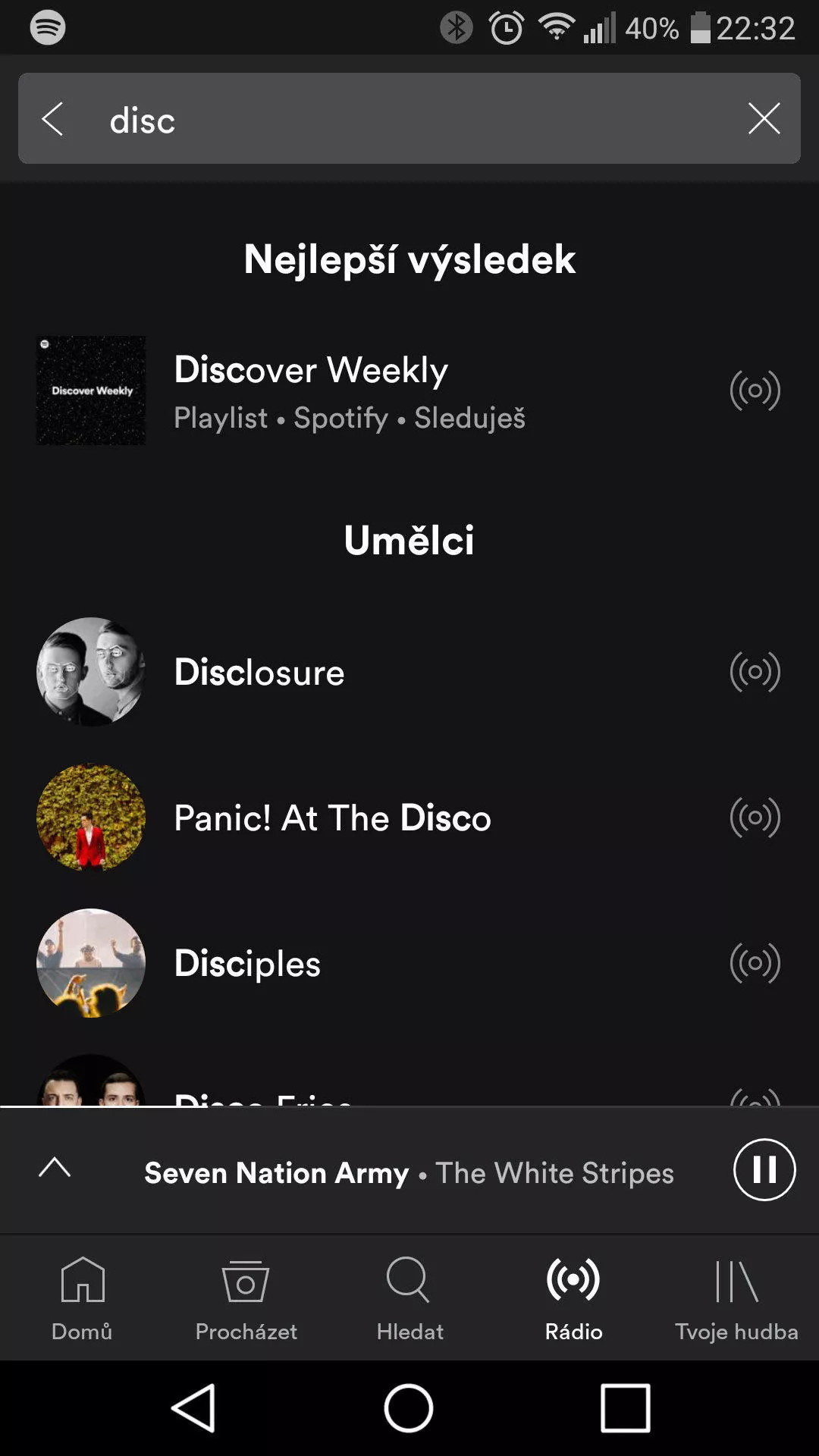Open the Tvoje hudba tab
Screen dimensions: 819x1456
736,1298
